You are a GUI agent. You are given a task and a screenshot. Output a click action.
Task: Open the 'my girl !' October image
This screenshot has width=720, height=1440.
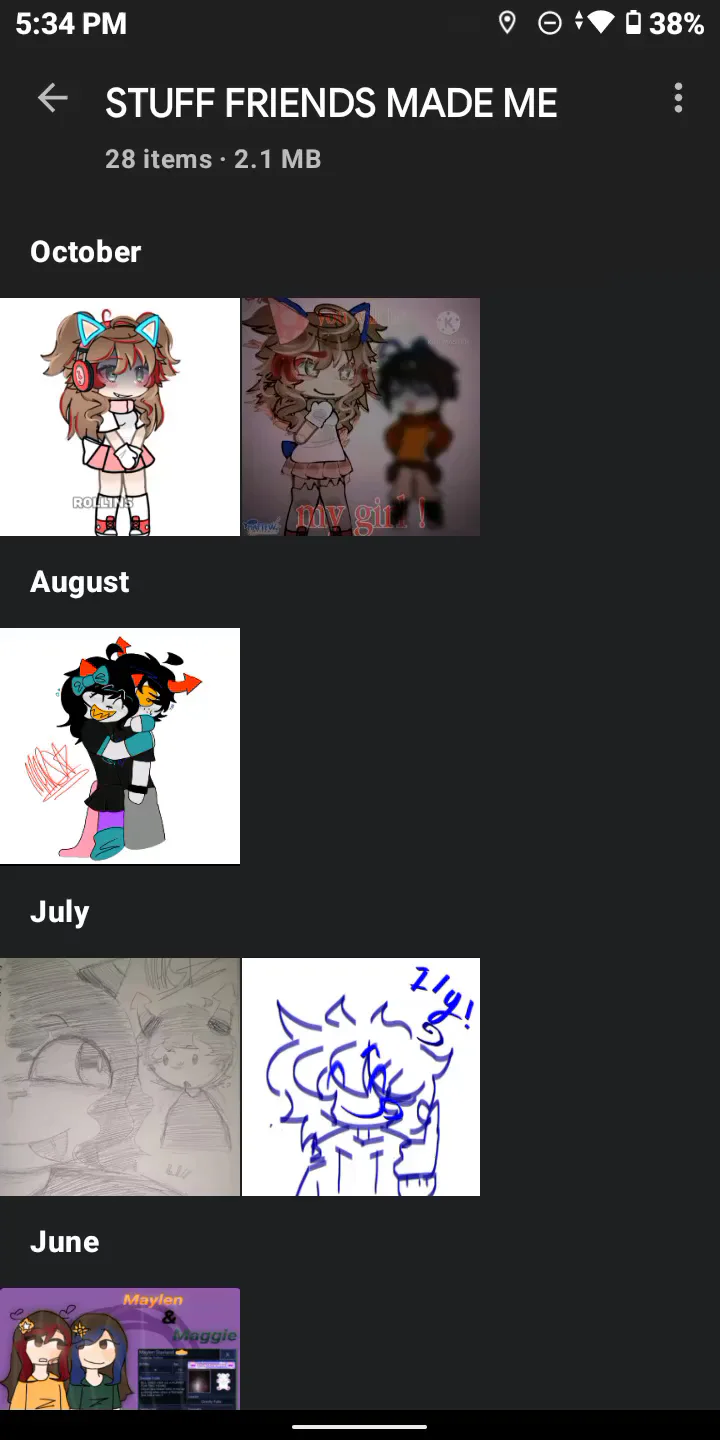[x=360, y=417]
